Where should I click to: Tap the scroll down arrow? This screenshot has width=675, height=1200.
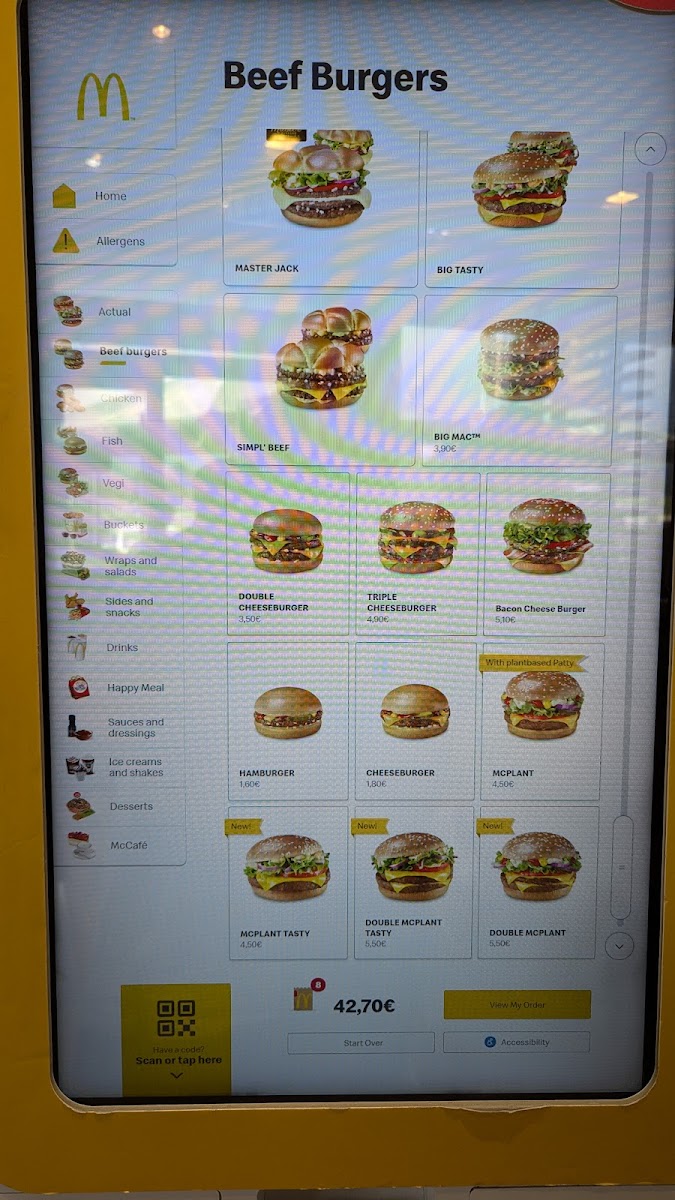pos(619,945)
